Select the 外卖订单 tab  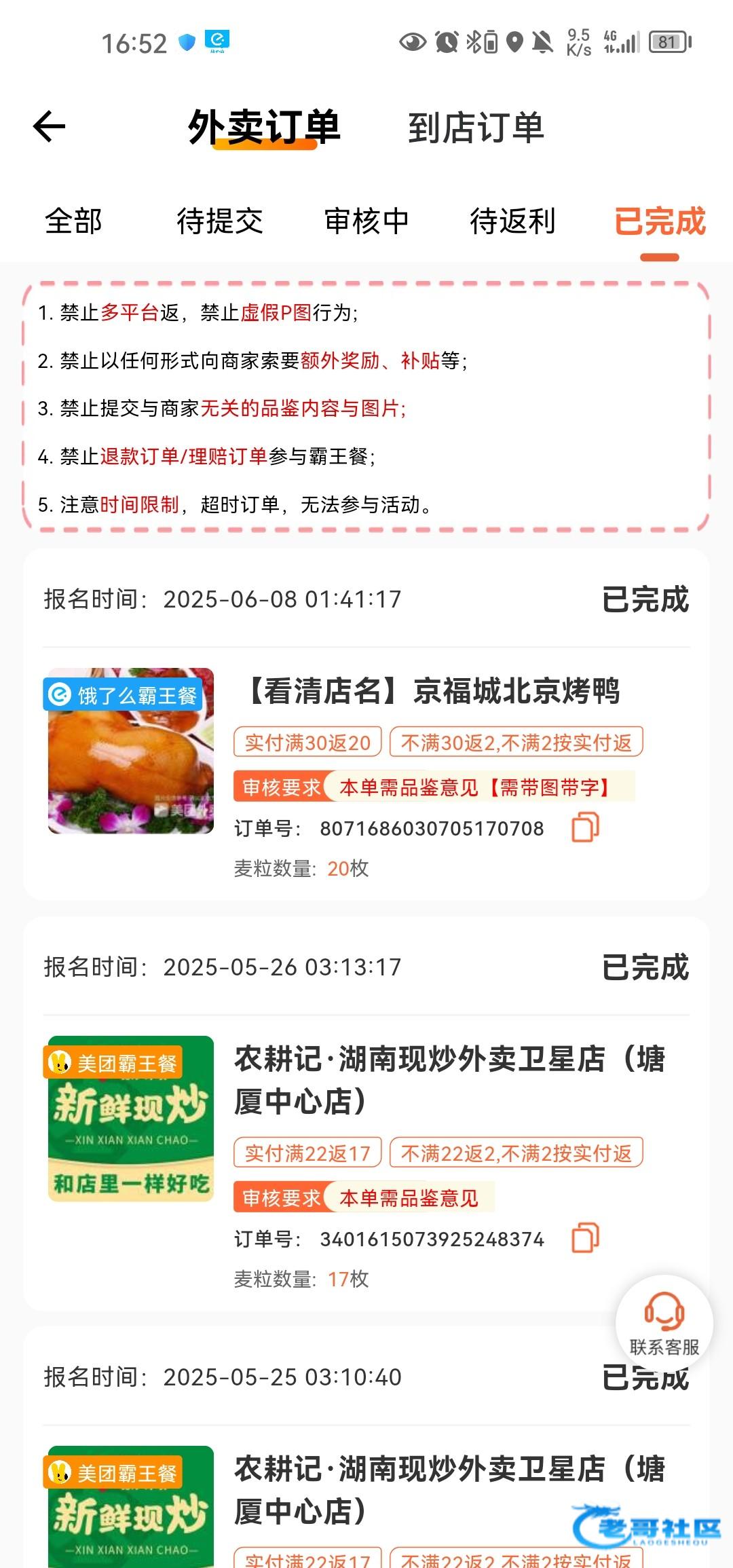pyautogui.click(x=264, y=128)
